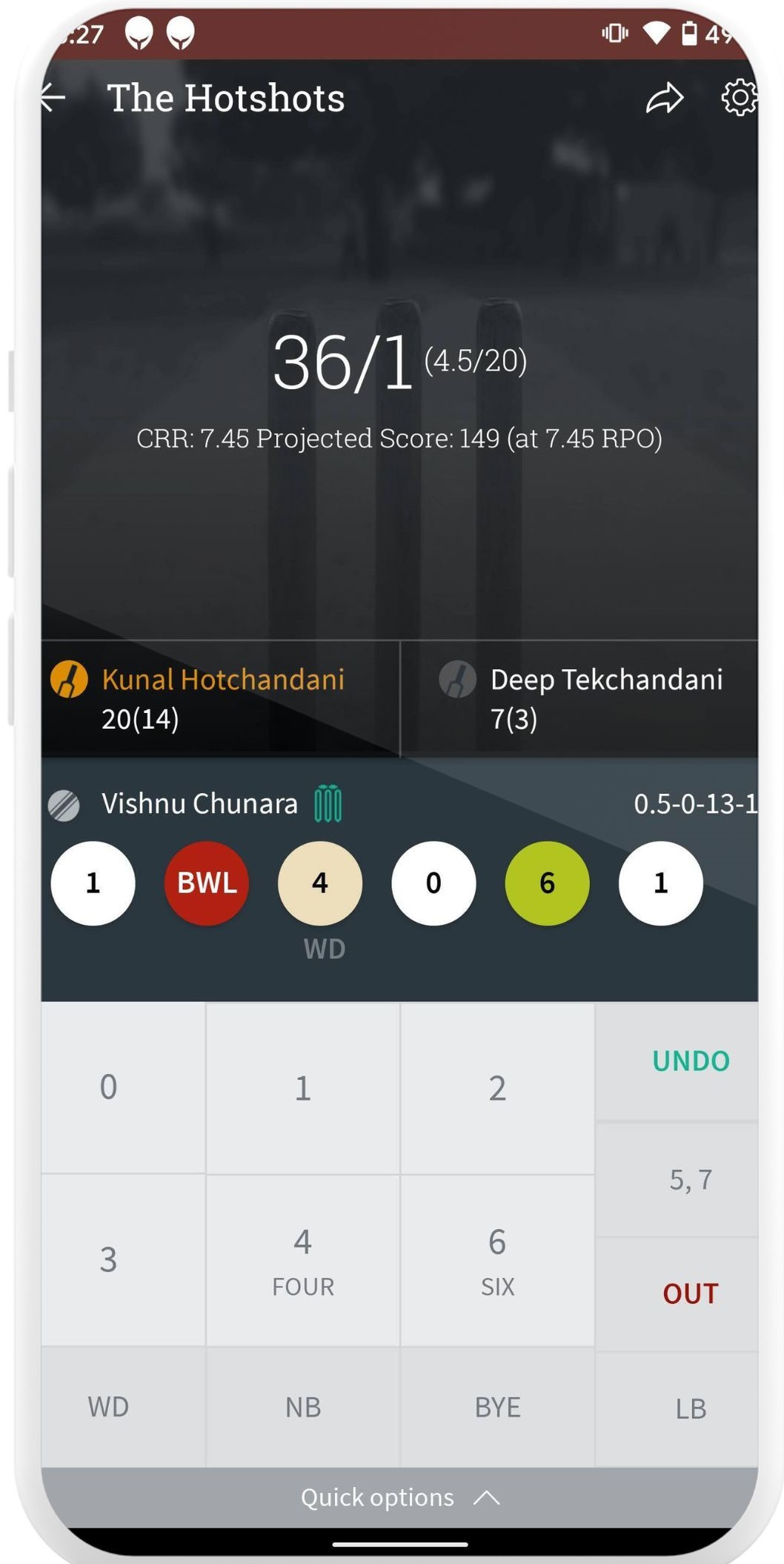Expand Quick options panel

[x=399, y=1497]
